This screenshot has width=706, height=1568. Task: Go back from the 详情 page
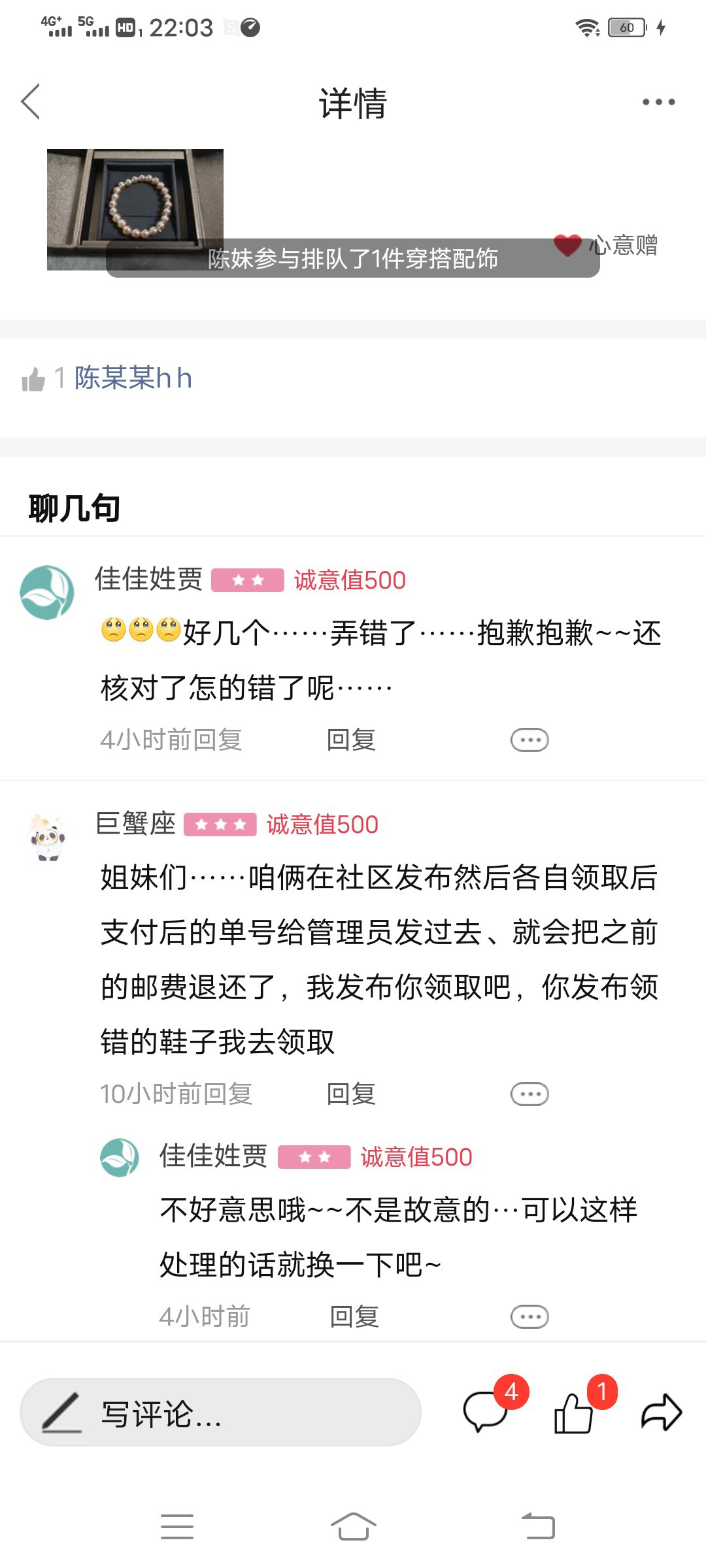(31, 101)
